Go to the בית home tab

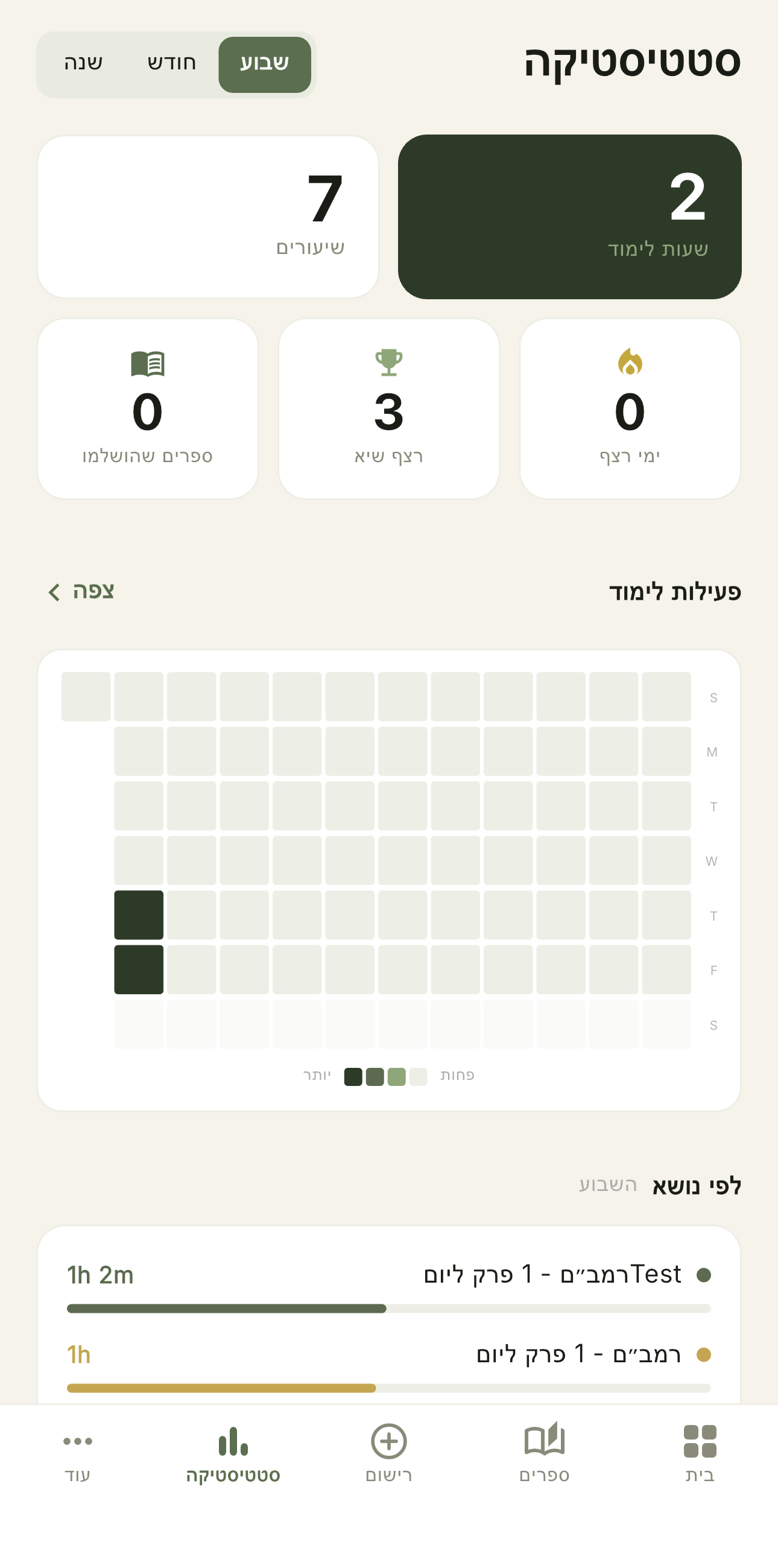(x=700, y=1452)
